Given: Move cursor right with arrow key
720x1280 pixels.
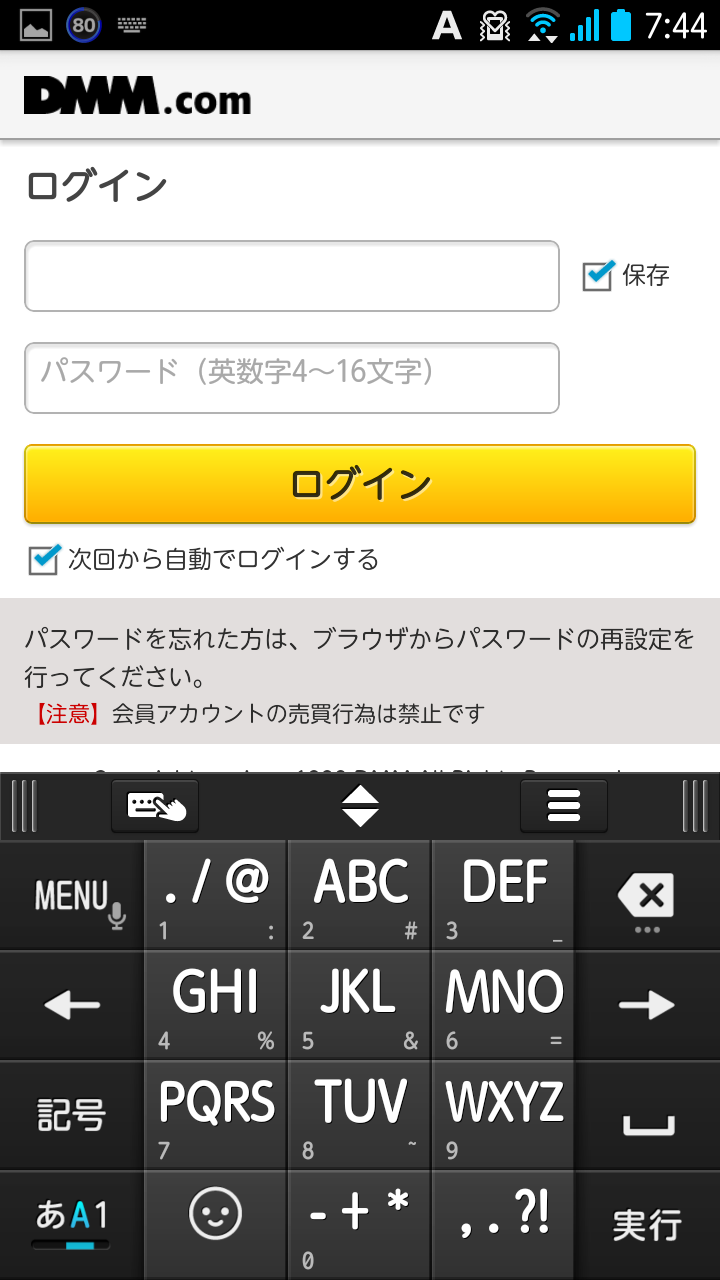Looking at the screenshot, I should tap(647, 1006).
